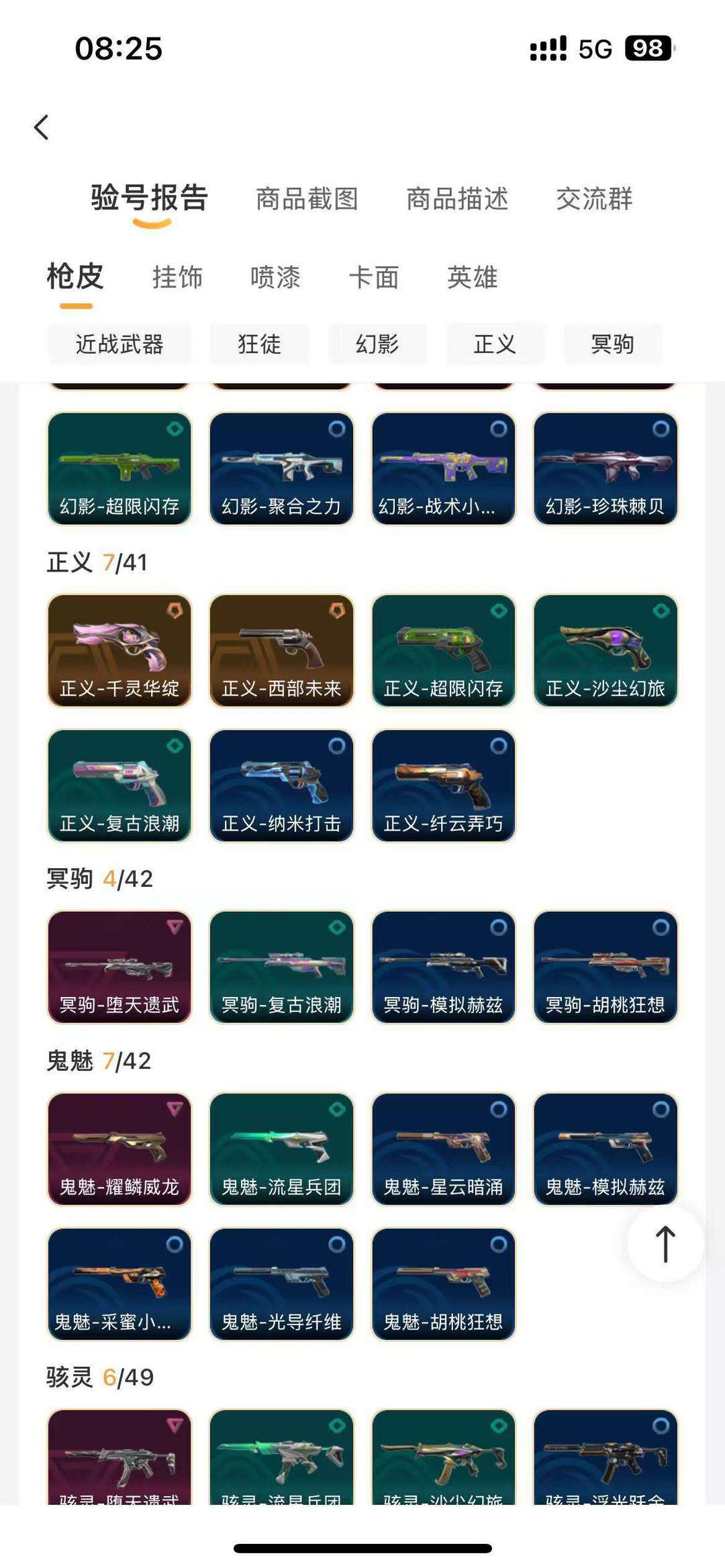Go back using the top-left arrow
The width and height of the screenshot is (725, 1568).
tap(42, 127)
